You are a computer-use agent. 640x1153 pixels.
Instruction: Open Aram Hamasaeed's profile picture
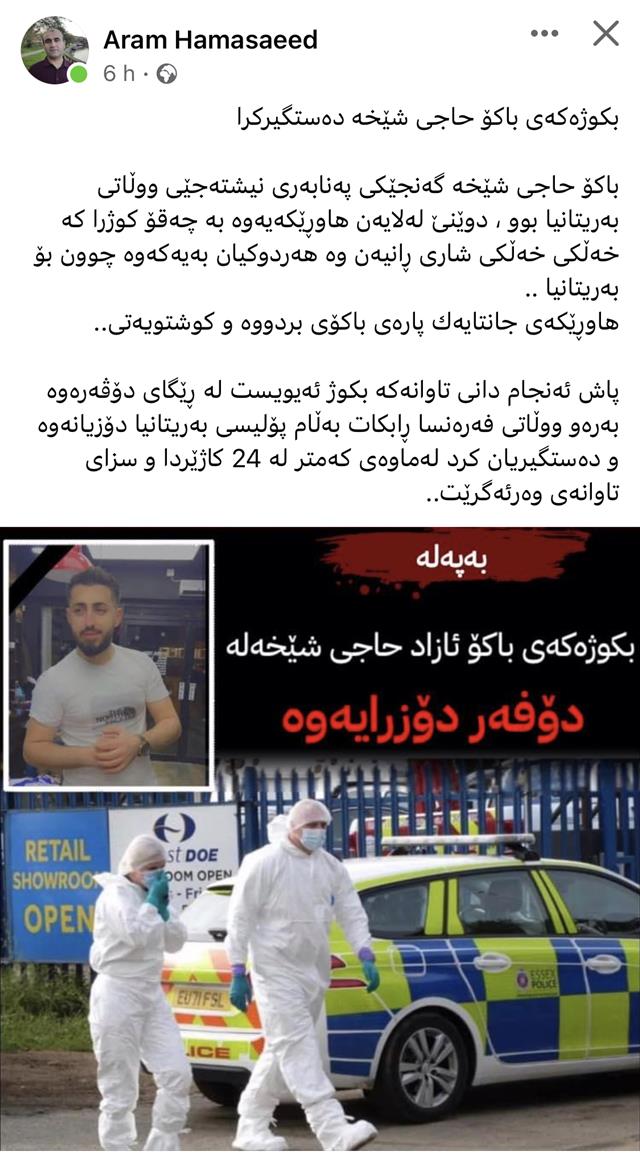54,50
